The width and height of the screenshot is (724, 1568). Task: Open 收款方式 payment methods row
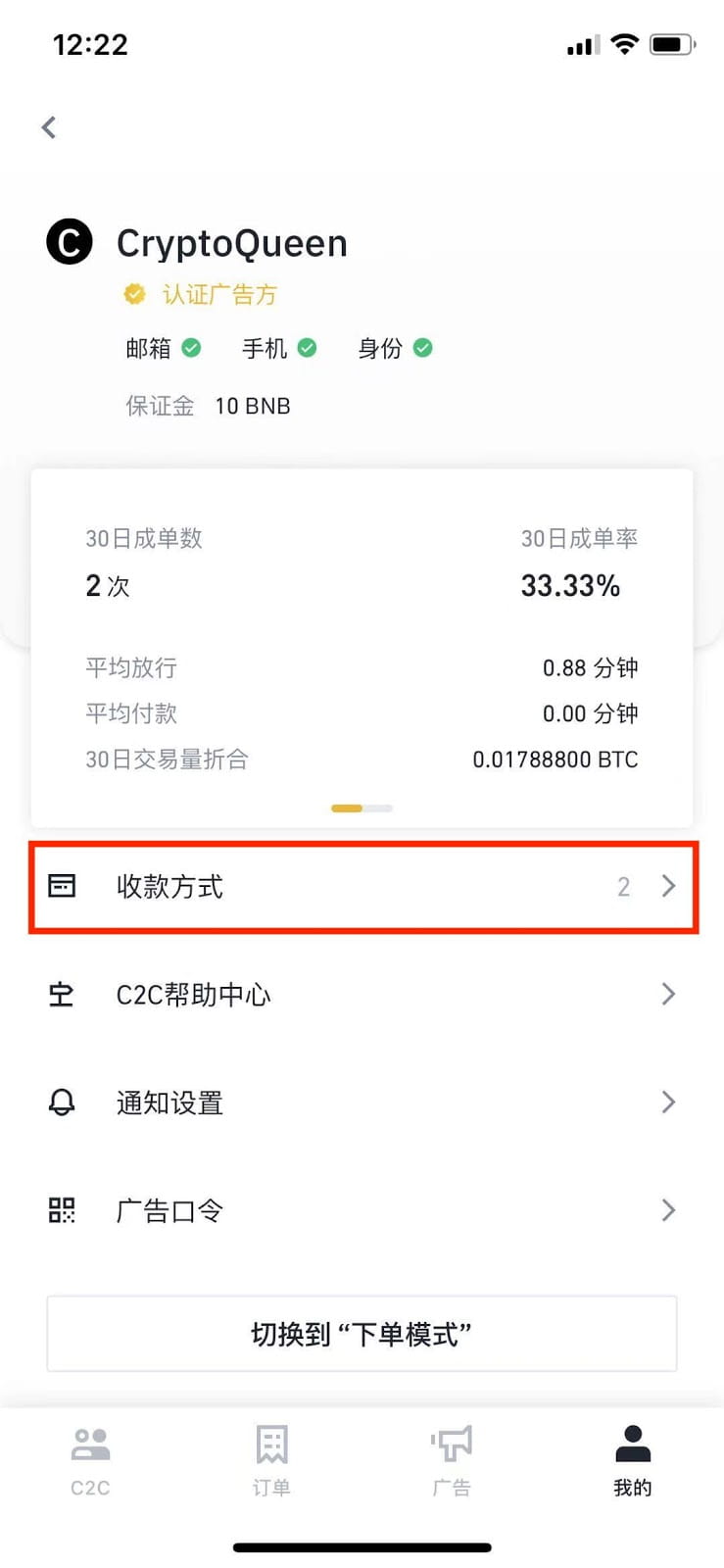click(362, 887)
